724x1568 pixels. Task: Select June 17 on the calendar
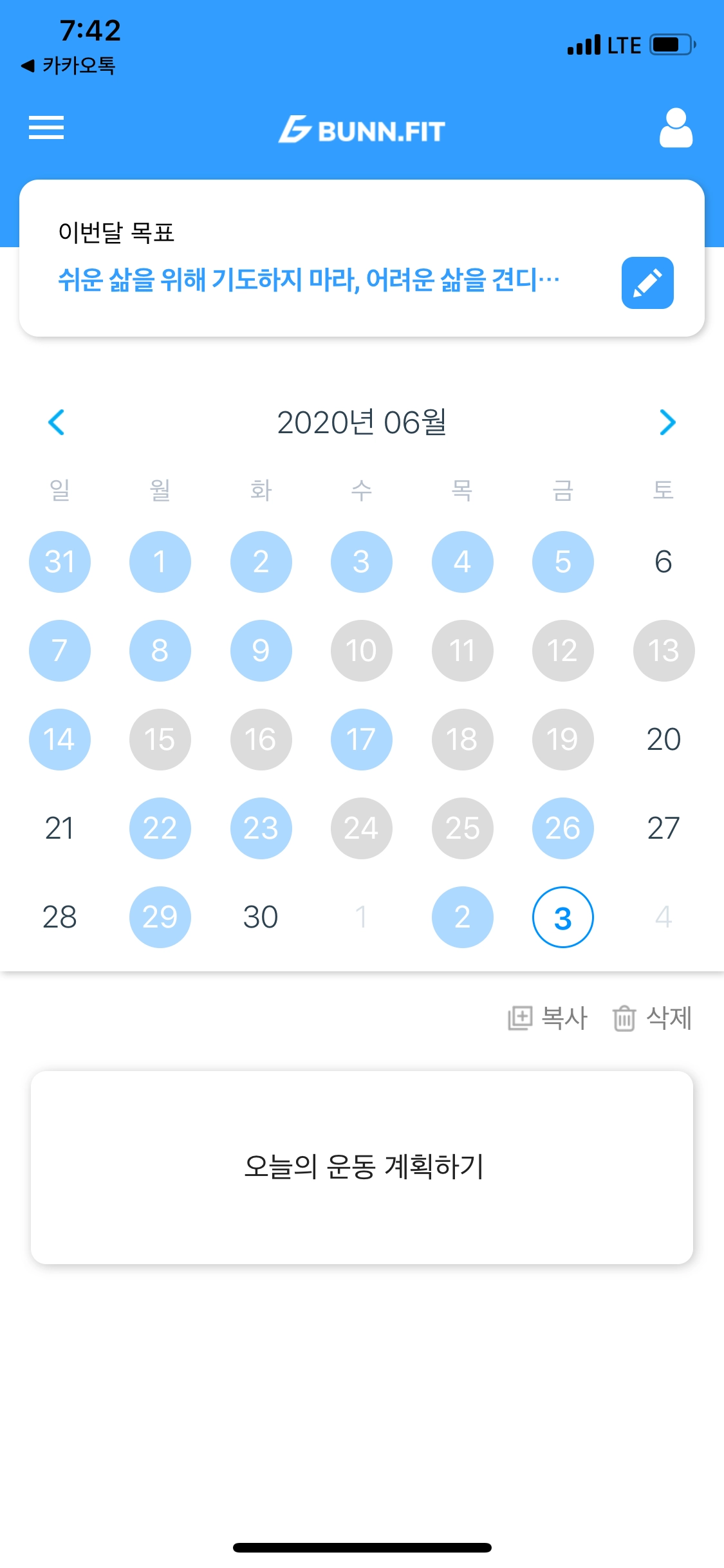pyautogui.click(x=361, y=740)
